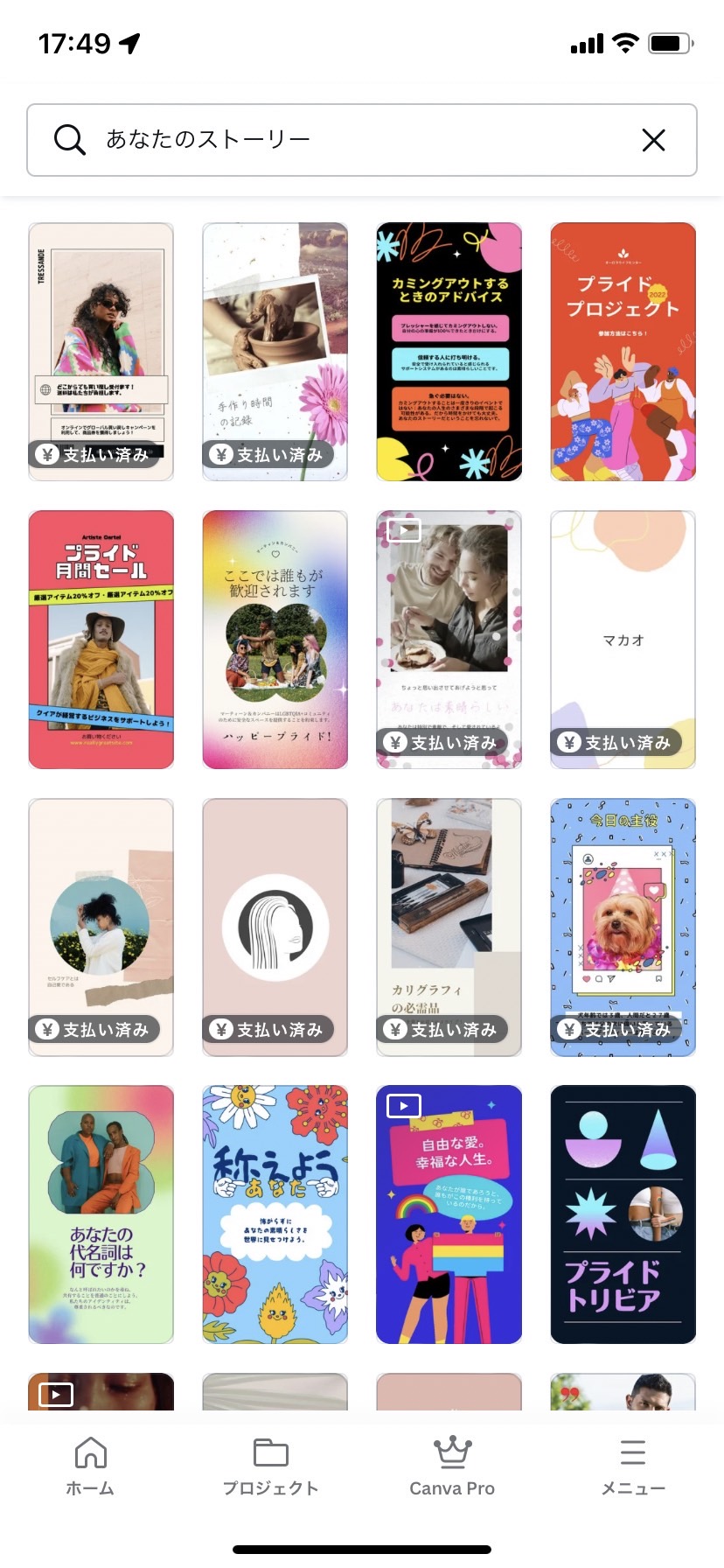Open the あなたの代名詞は何ですか template
724x1568 pixels.
click(x=101, y=1214)
